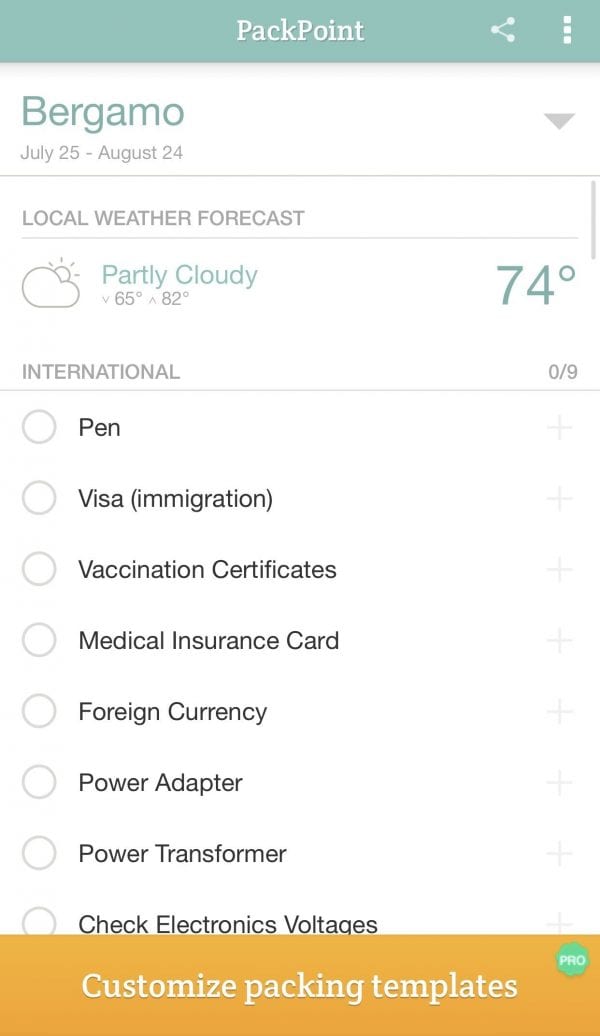
Task: Check off the Pen item
Action: (39, 428)
